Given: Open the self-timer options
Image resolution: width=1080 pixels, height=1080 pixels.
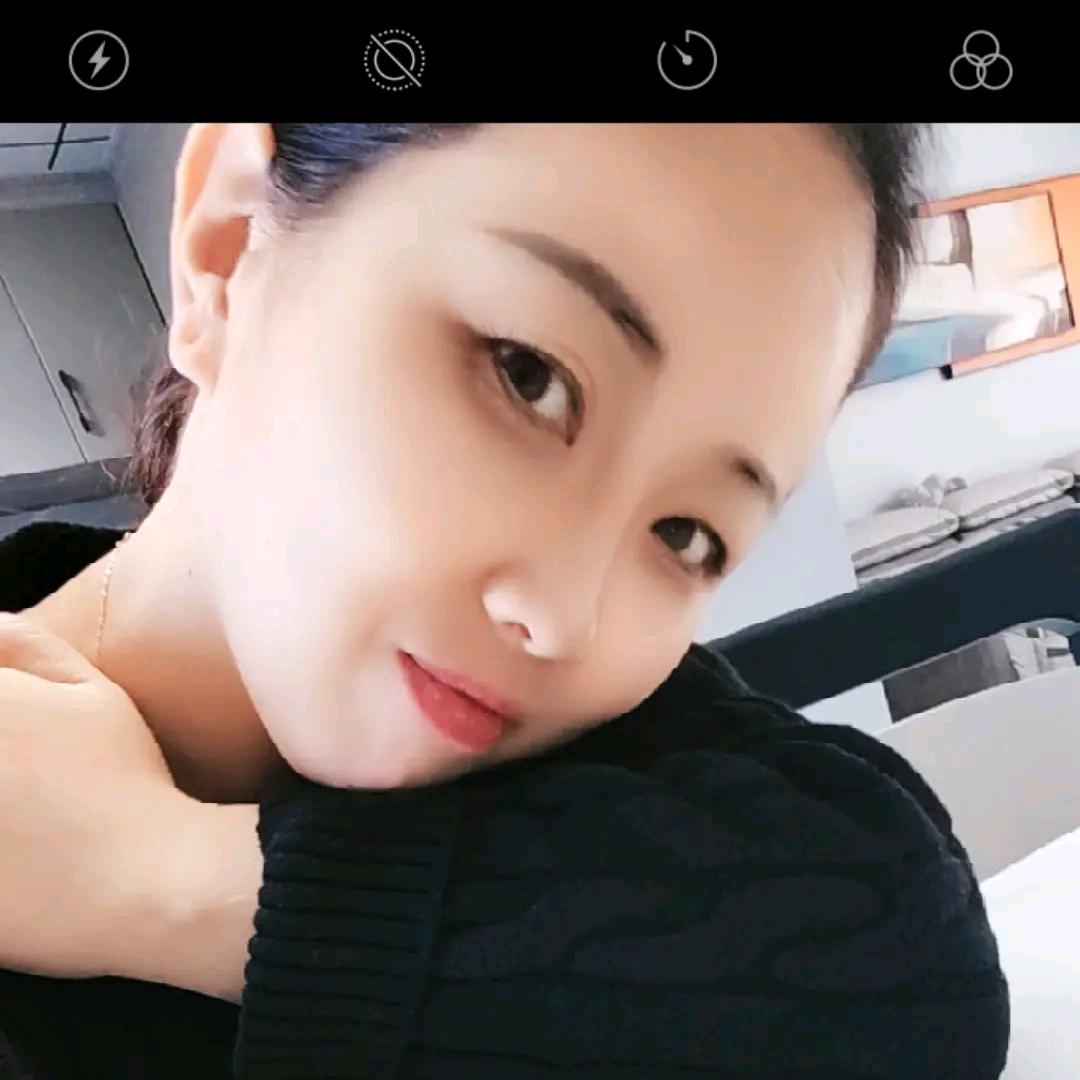Looking at the screenshot, I should click(x=687, y=60).
